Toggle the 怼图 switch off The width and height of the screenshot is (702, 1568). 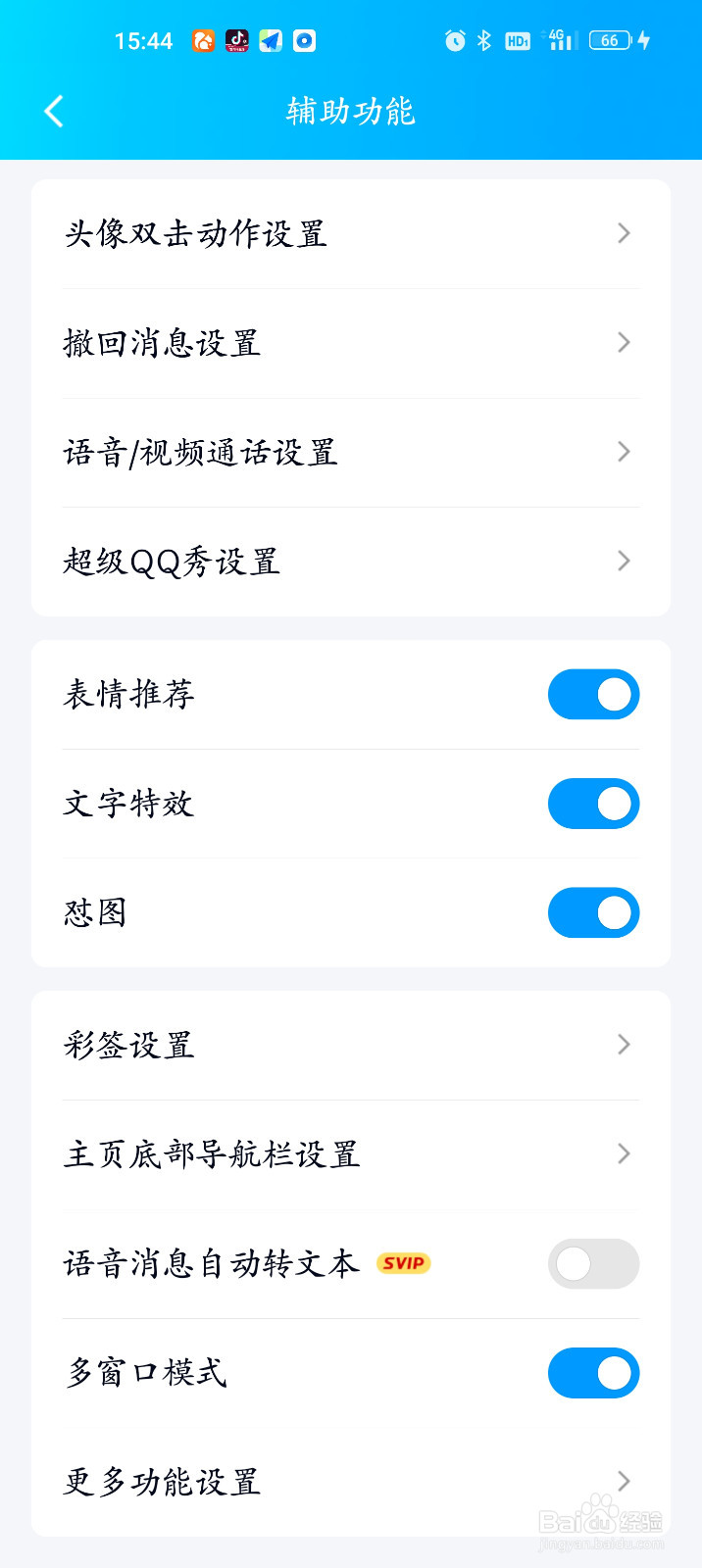pyautogui.click(x=593, y=912)
